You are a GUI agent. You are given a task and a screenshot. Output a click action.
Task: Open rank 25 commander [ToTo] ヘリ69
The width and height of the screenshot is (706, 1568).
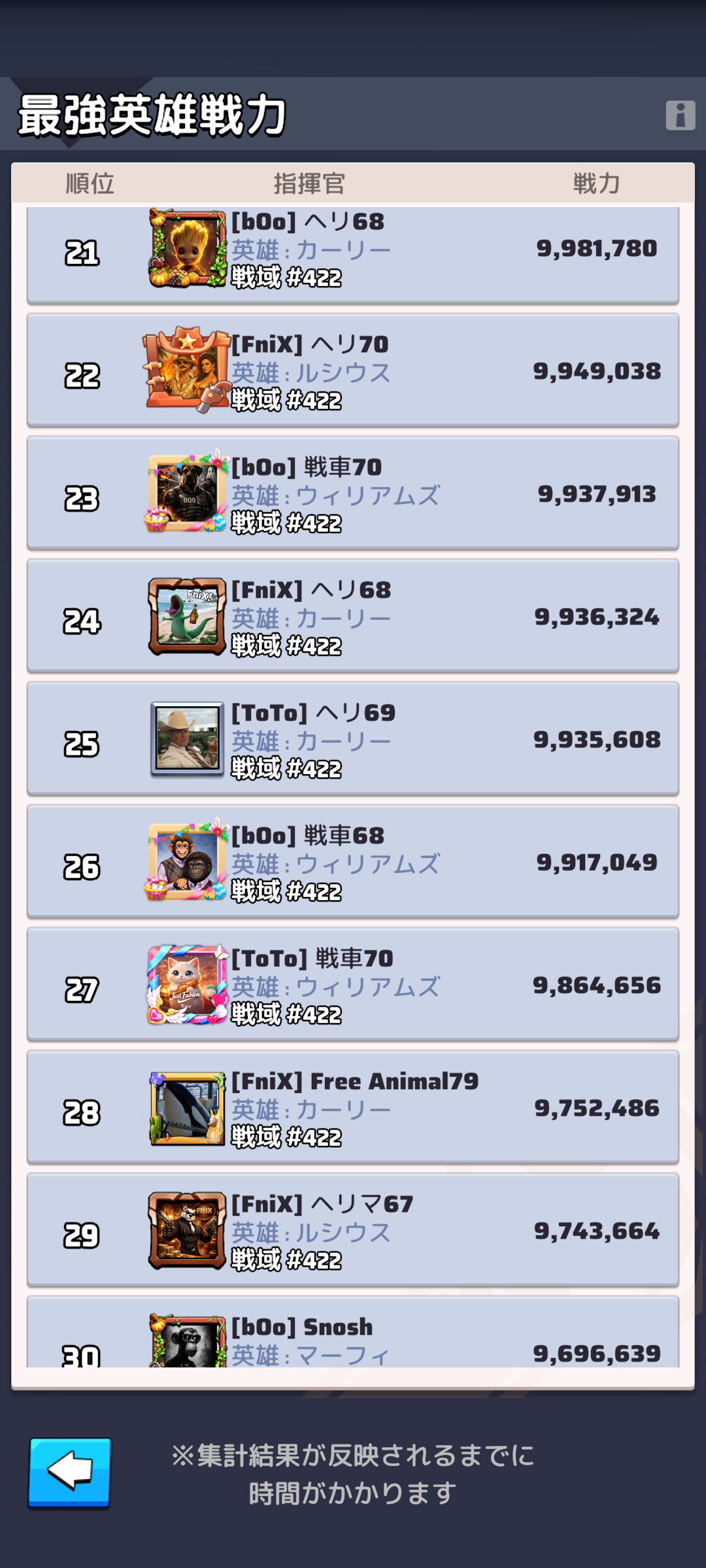click(x=353, y=740)
